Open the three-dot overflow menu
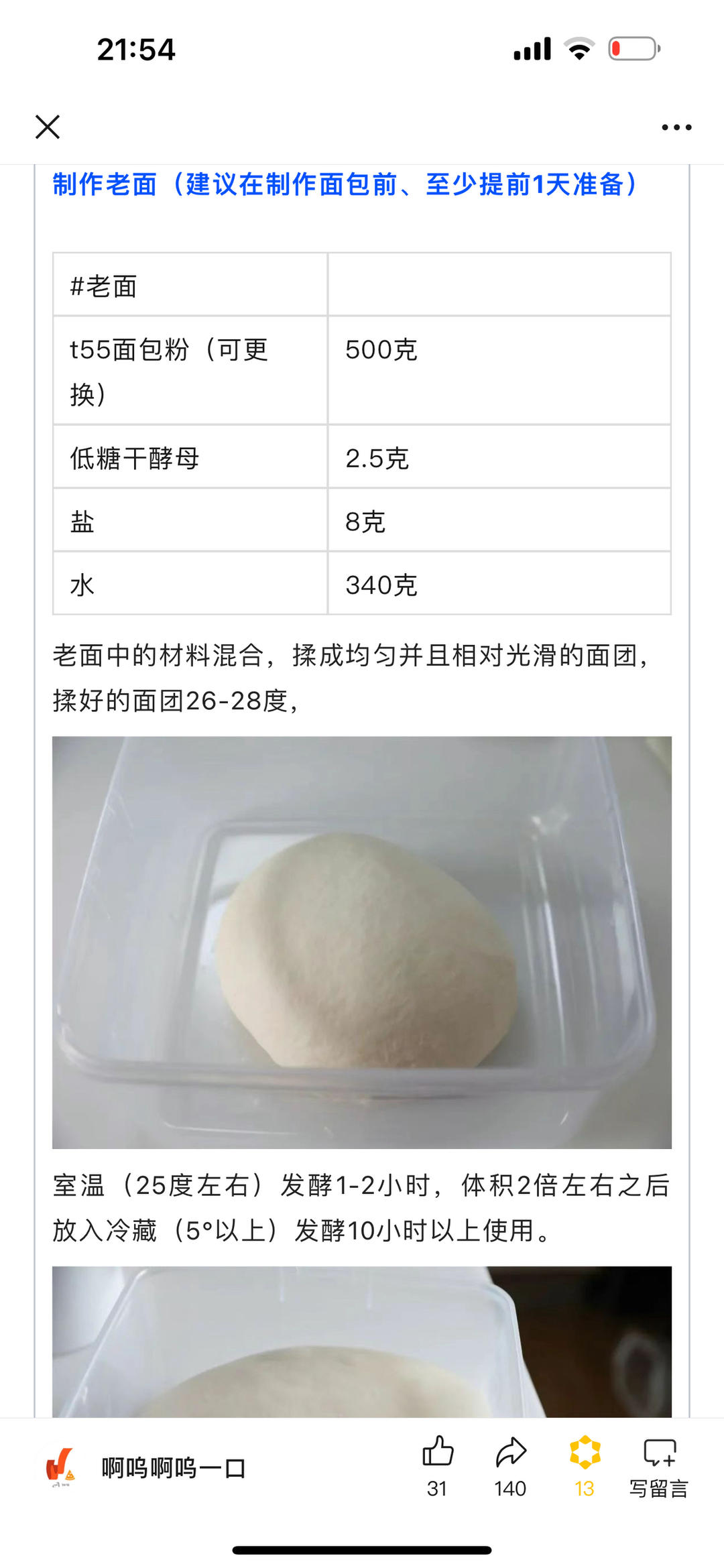 click(x=676, y=127)
